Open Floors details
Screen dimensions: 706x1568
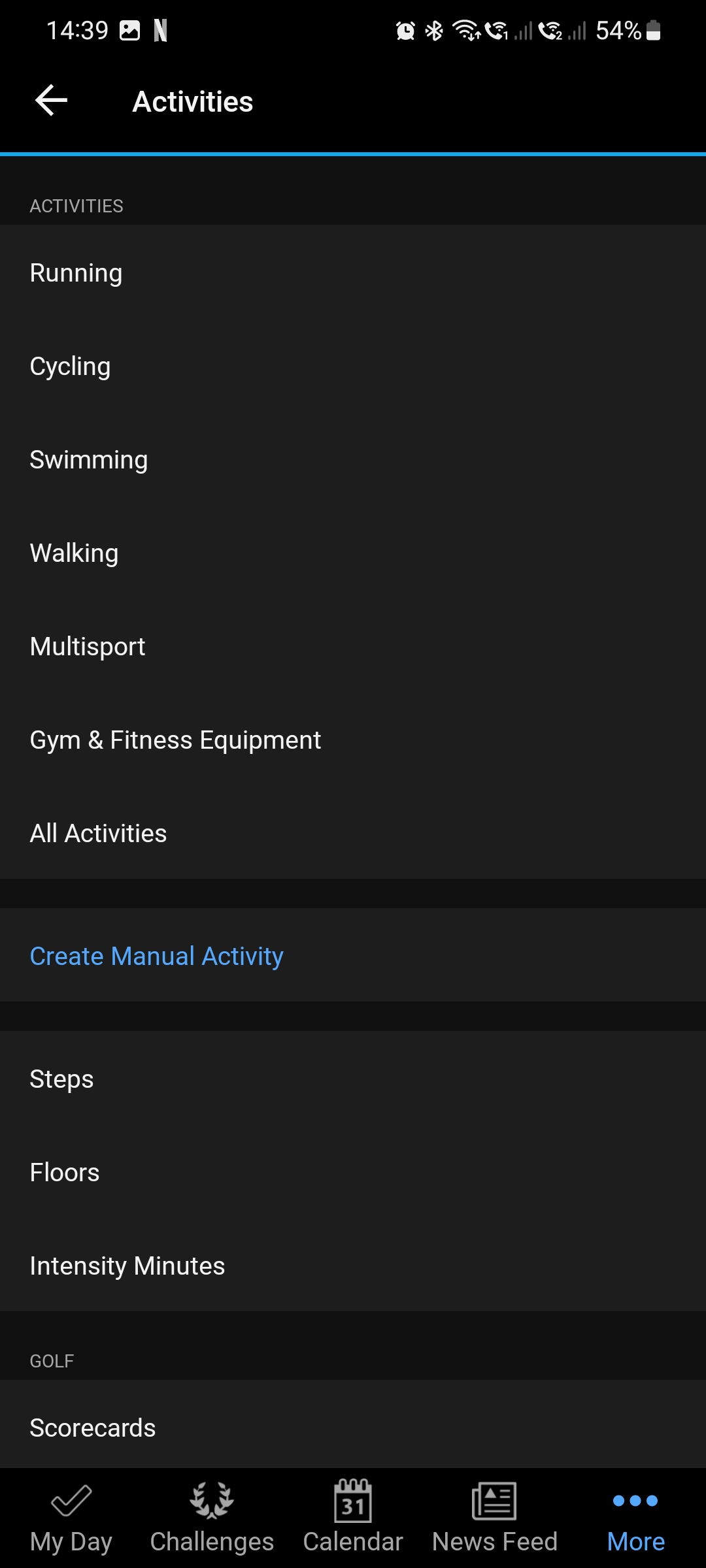[353, 1172]
